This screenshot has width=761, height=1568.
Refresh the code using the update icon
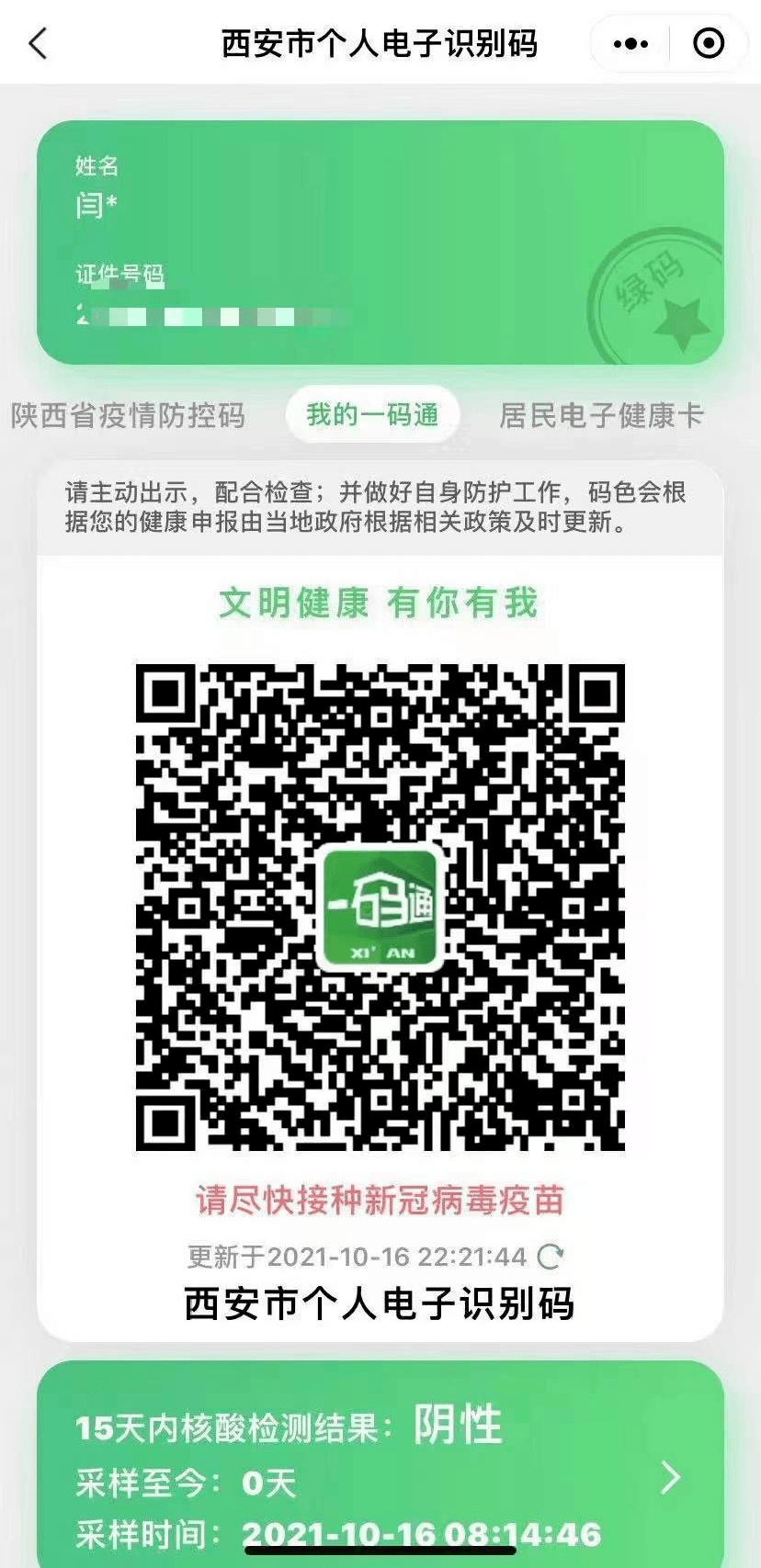[551, 1256]
